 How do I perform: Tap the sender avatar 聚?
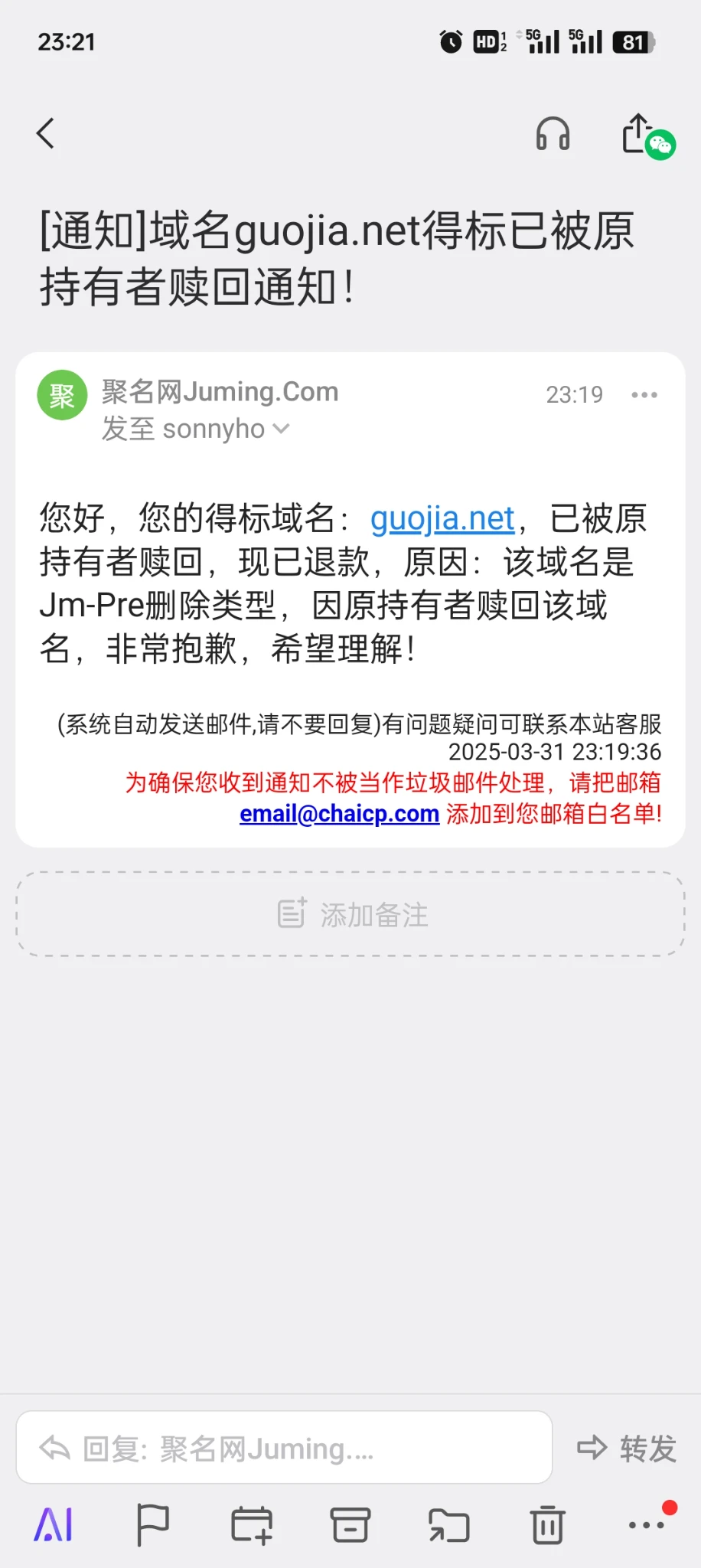click(62, 395)
